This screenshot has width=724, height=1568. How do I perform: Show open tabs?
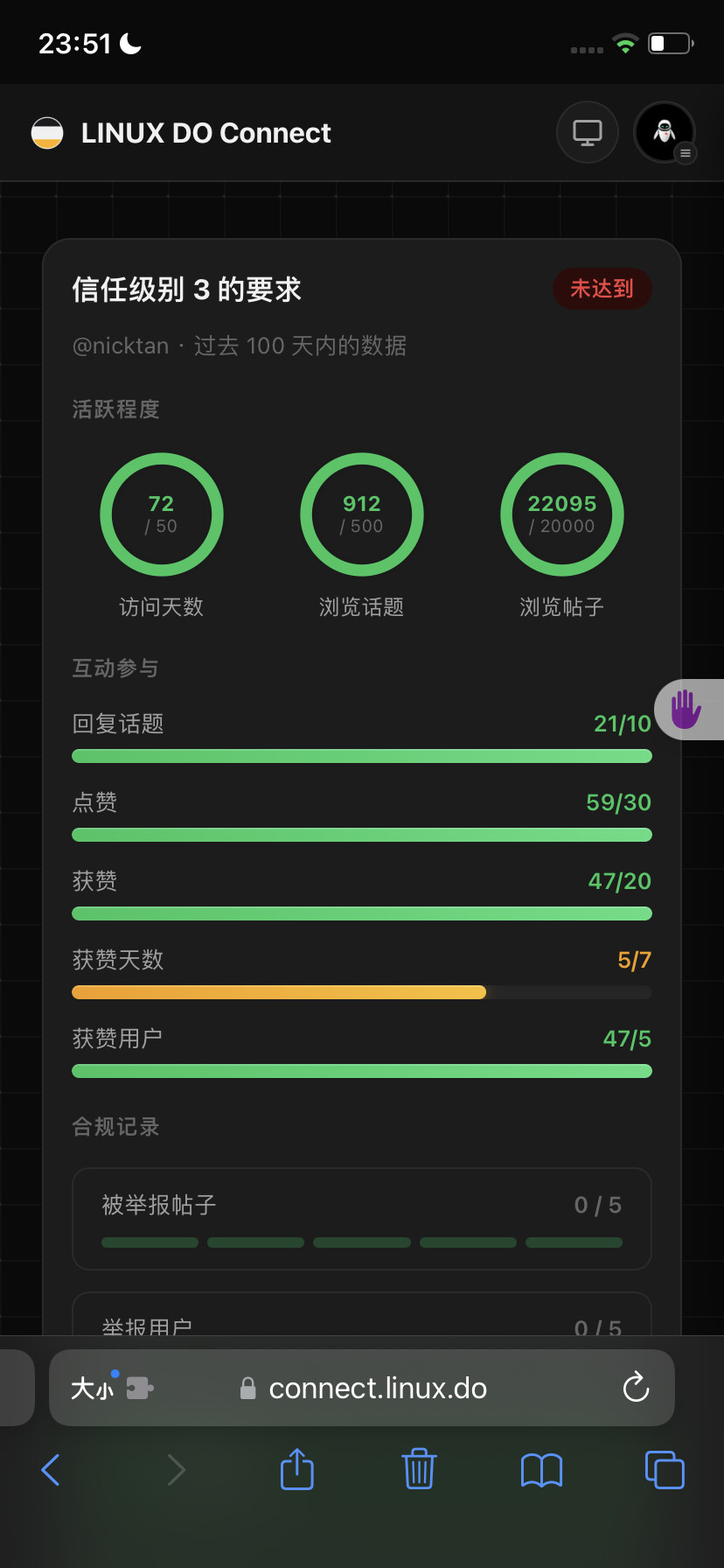click(x=665, y=1470)
